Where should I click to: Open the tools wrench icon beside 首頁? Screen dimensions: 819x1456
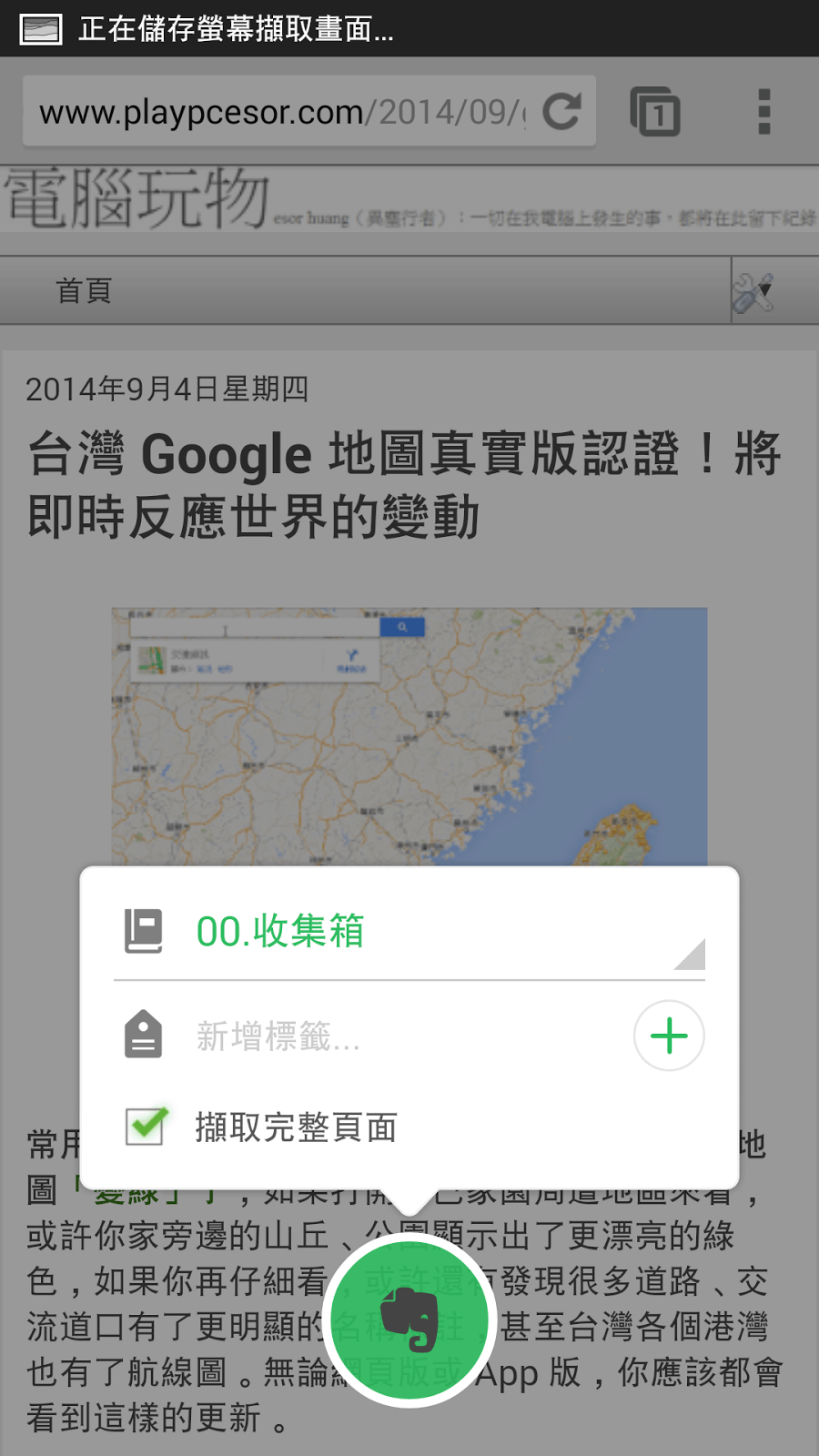coord(754,292)
